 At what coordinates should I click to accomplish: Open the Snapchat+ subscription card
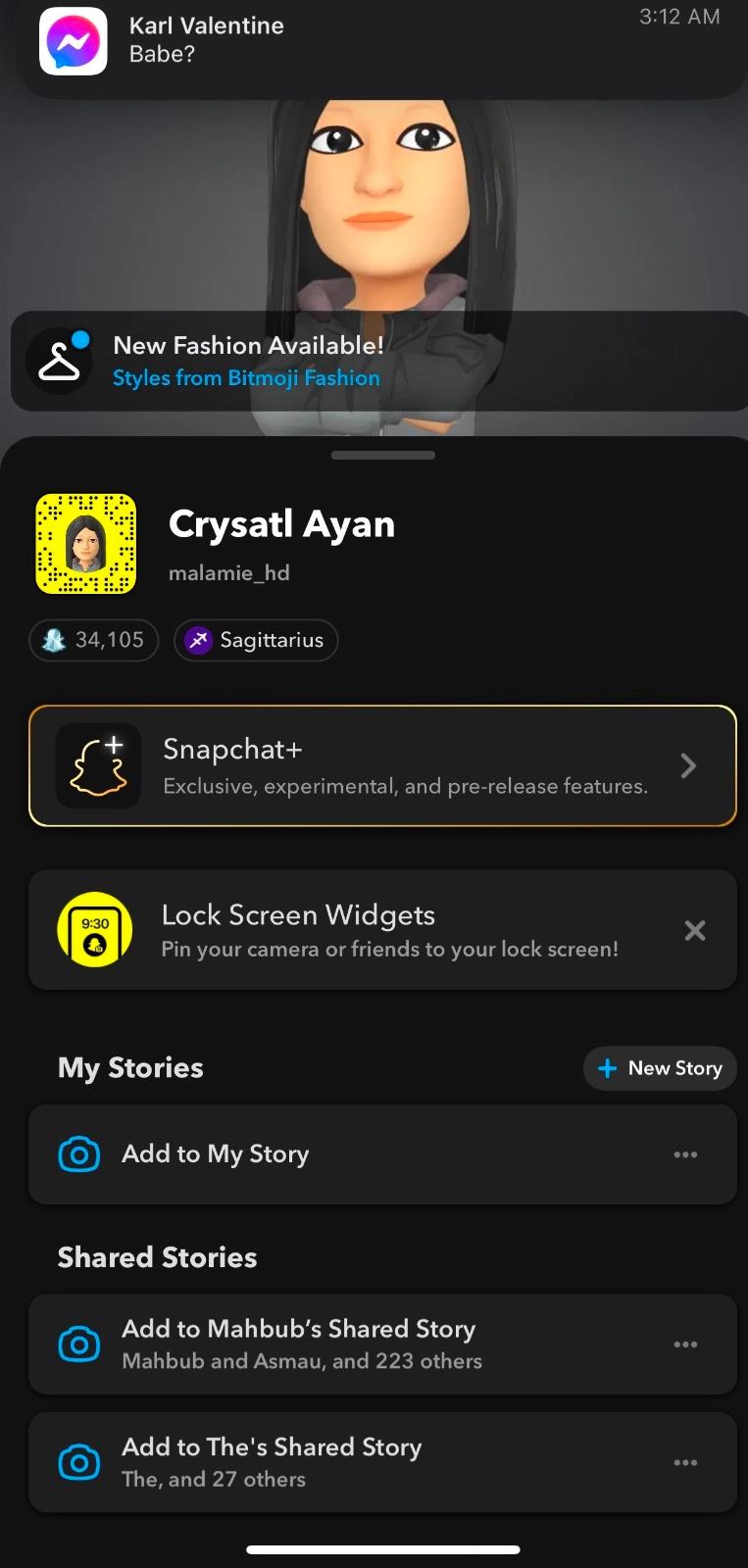382,765
